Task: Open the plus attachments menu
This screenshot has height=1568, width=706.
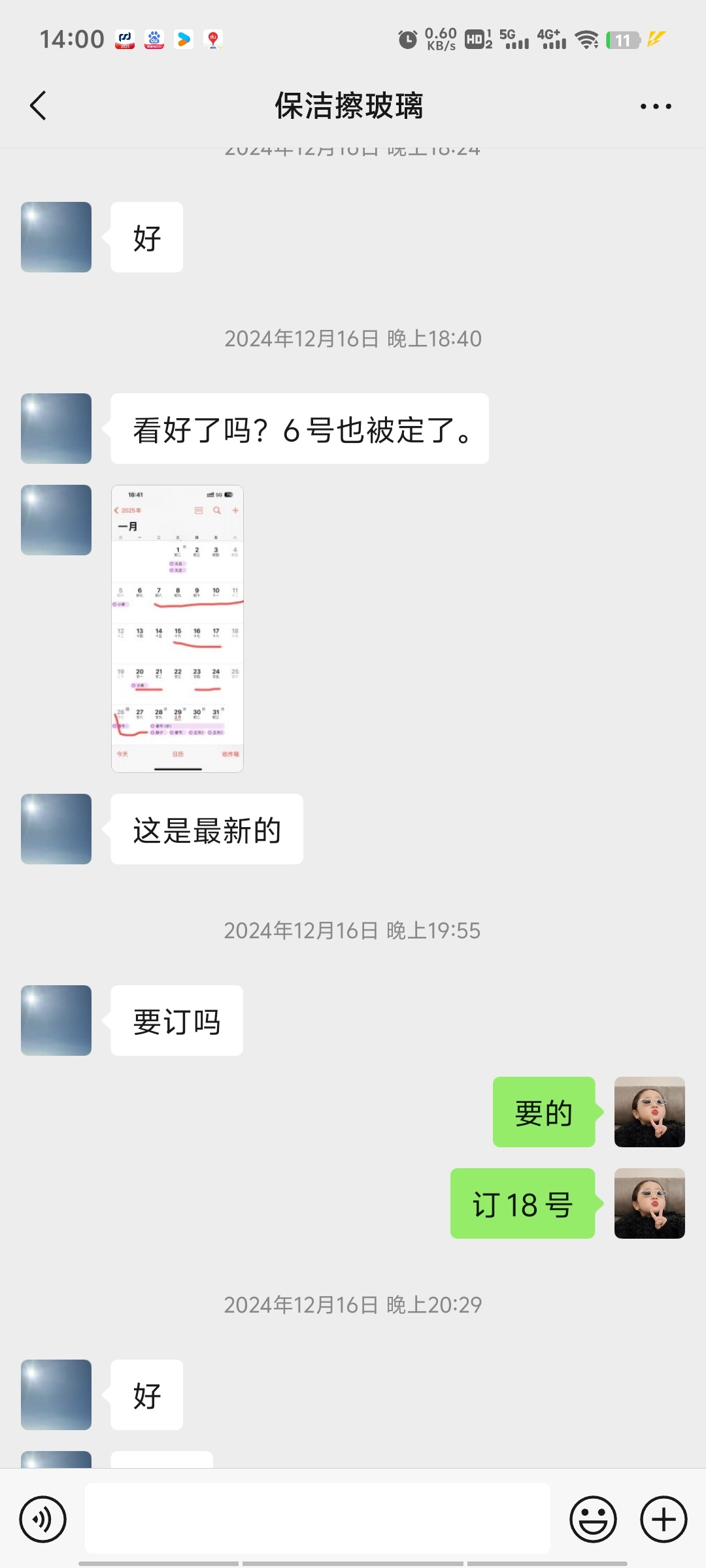Action: pyautogui.click(x=663, y=1519)
